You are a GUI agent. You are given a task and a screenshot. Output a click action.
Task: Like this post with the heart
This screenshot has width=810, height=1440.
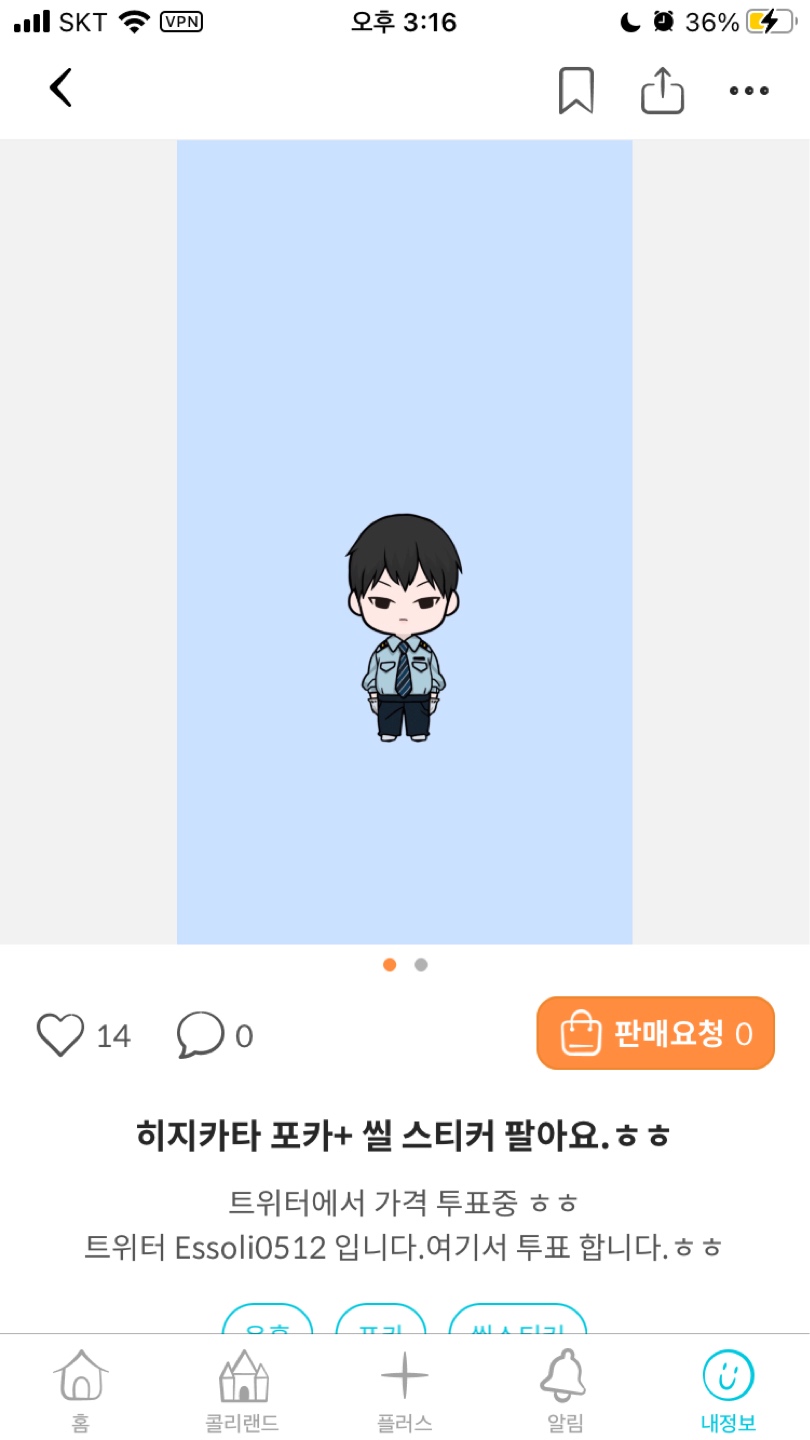(60, 1035)
